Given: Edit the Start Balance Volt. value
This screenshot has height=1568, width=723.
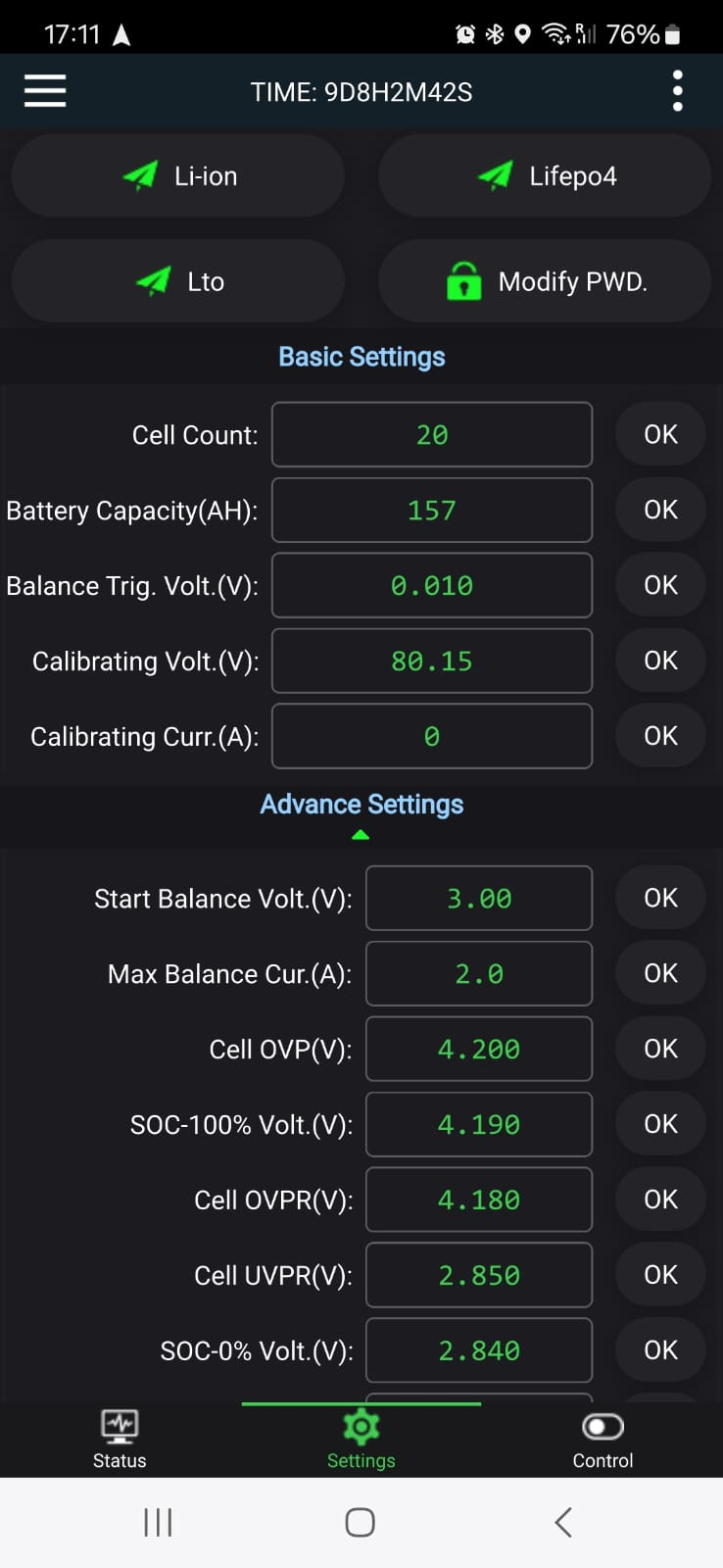Looking at the screenshot, I should coord(478,898).
